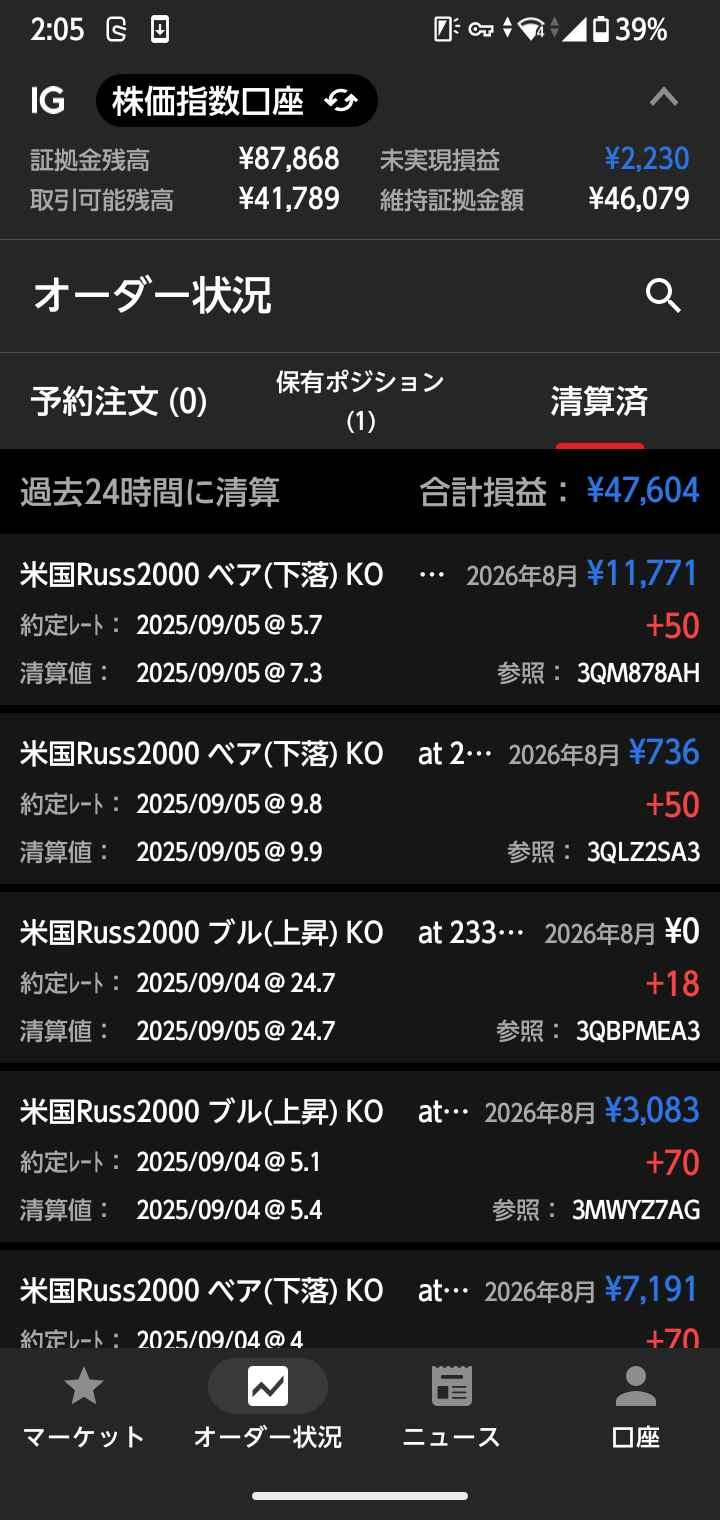Viewport: 720px width, 1520px height.
Task: Switch to 保有ポジション (1) tab
Action: tap(360, 400)
